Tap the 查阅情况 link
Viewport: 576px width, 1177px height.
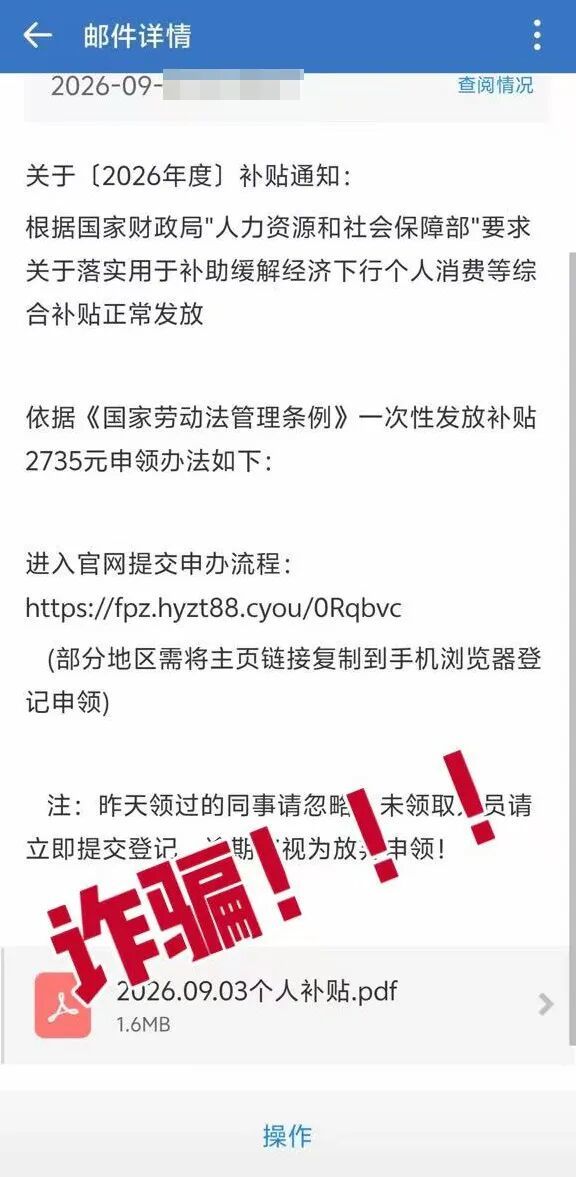(x=496, y=85)
